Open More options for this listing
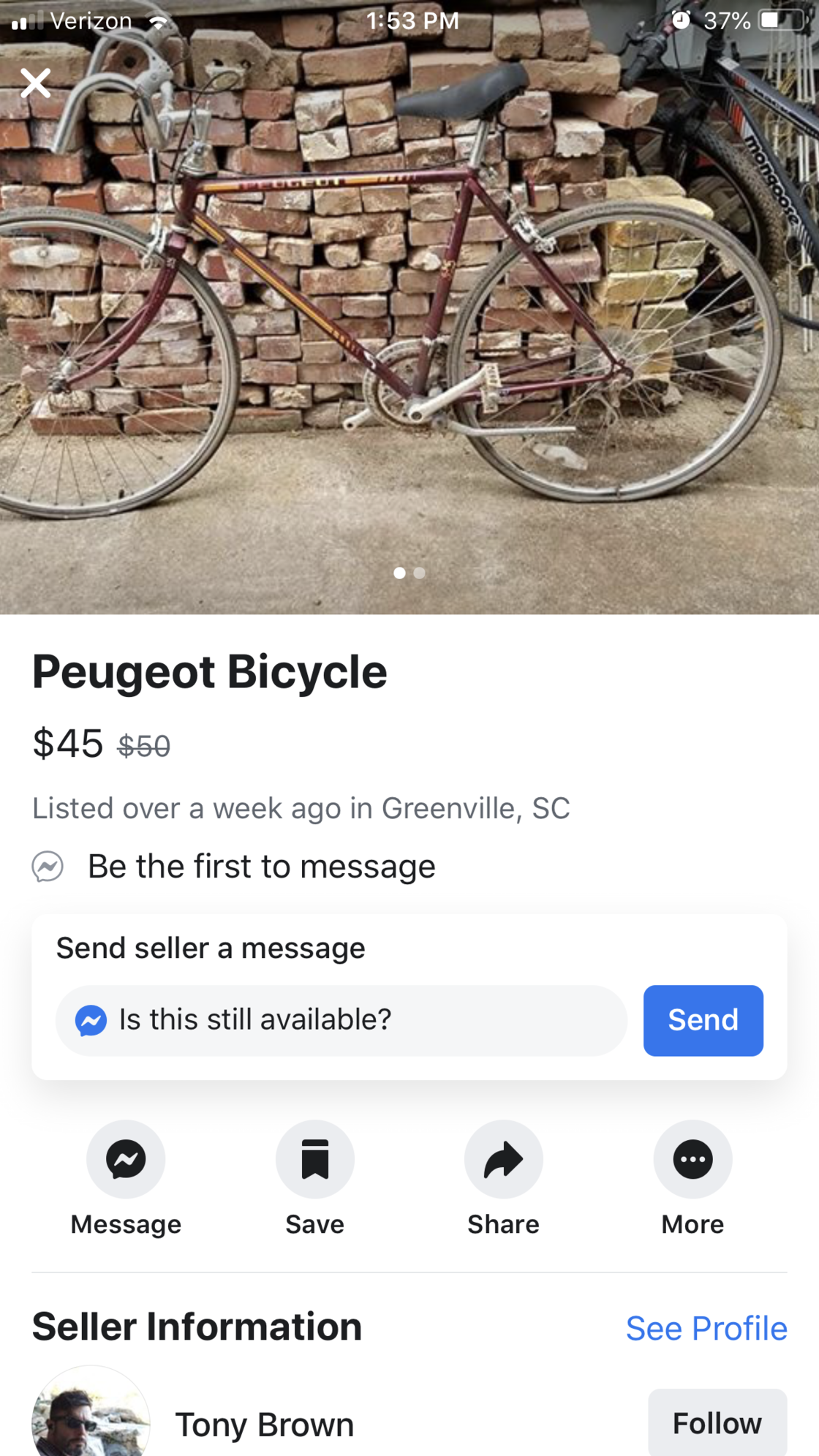Viewport: 819px width, 1456px height. (x=692, y=1160)
